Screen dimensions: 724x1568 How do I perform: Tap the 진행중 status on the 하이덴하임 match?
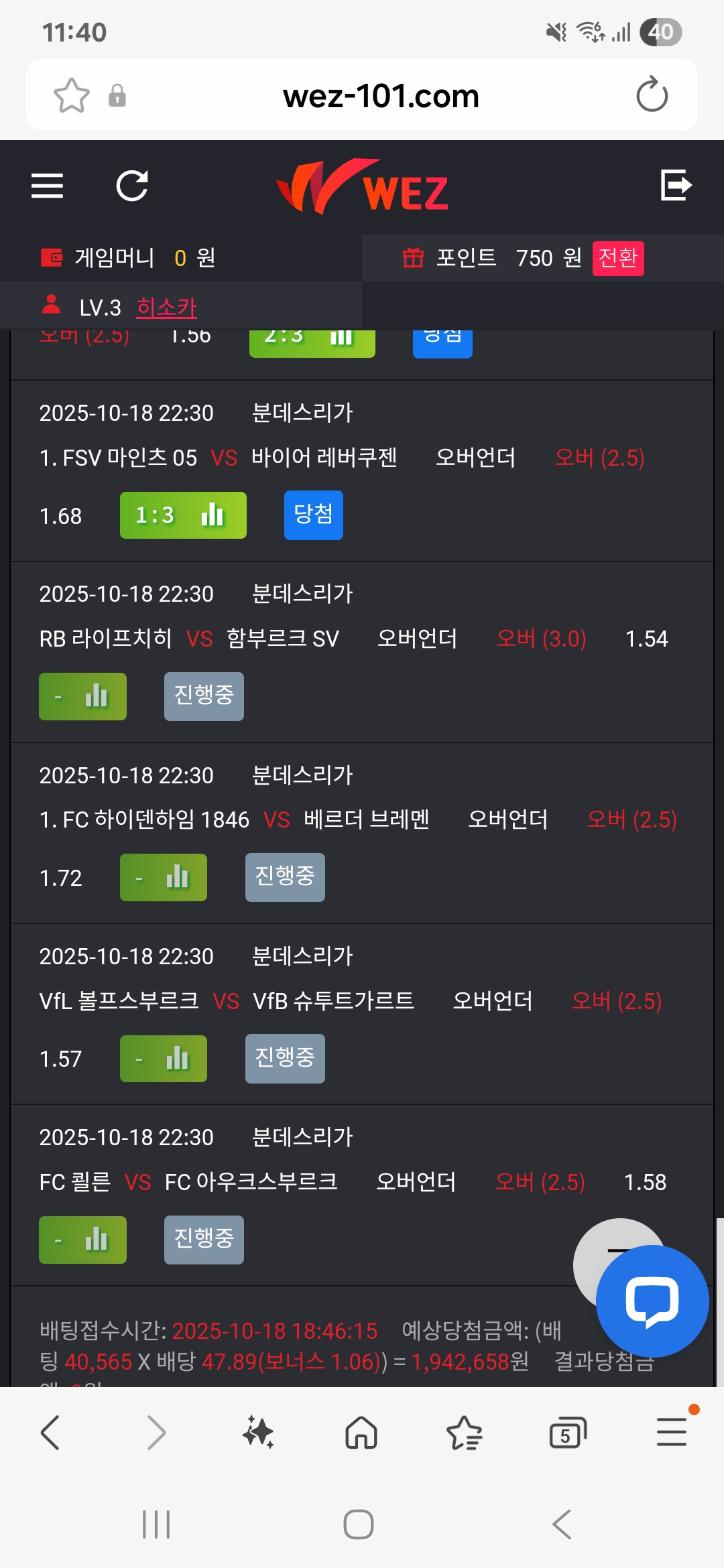(x=284, y=877)
